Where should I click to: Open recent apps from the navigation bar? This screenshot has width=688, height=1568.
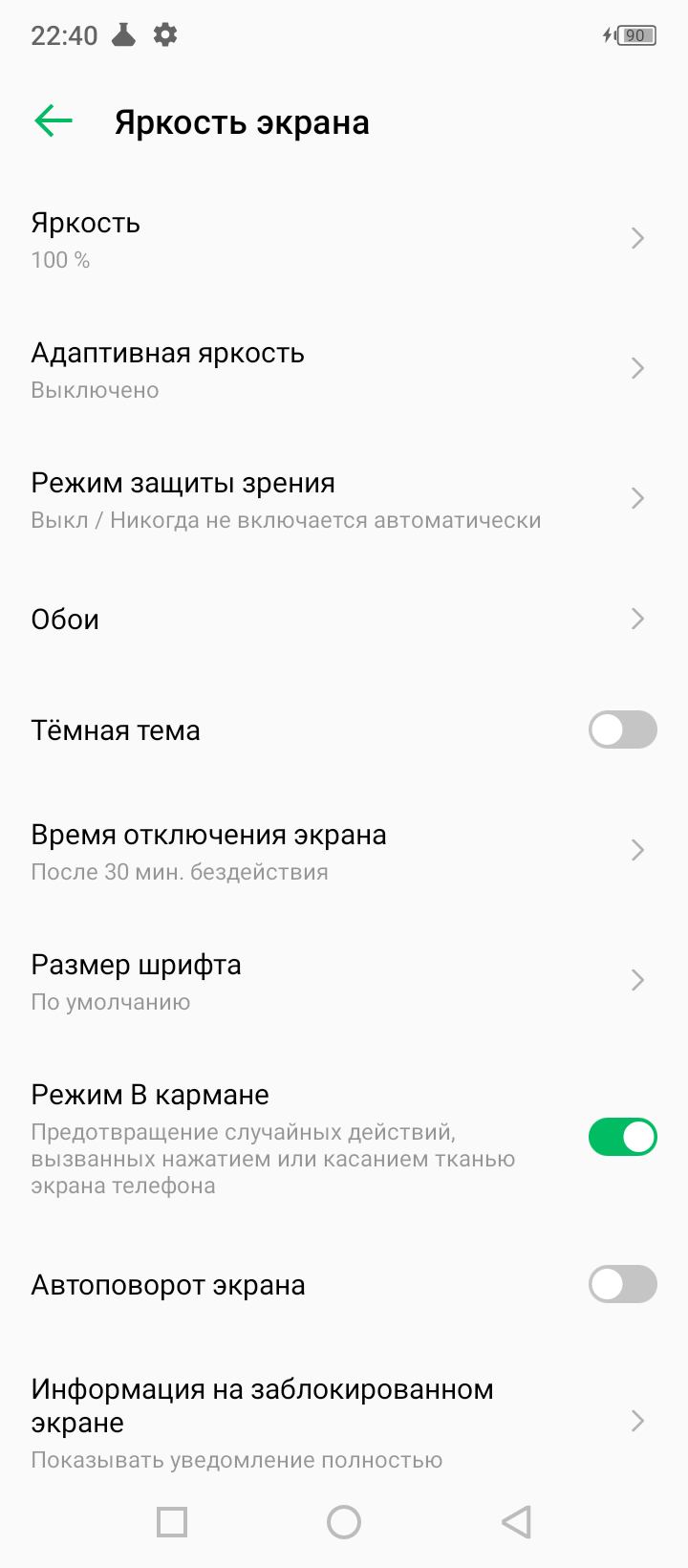coord(172,1522)
